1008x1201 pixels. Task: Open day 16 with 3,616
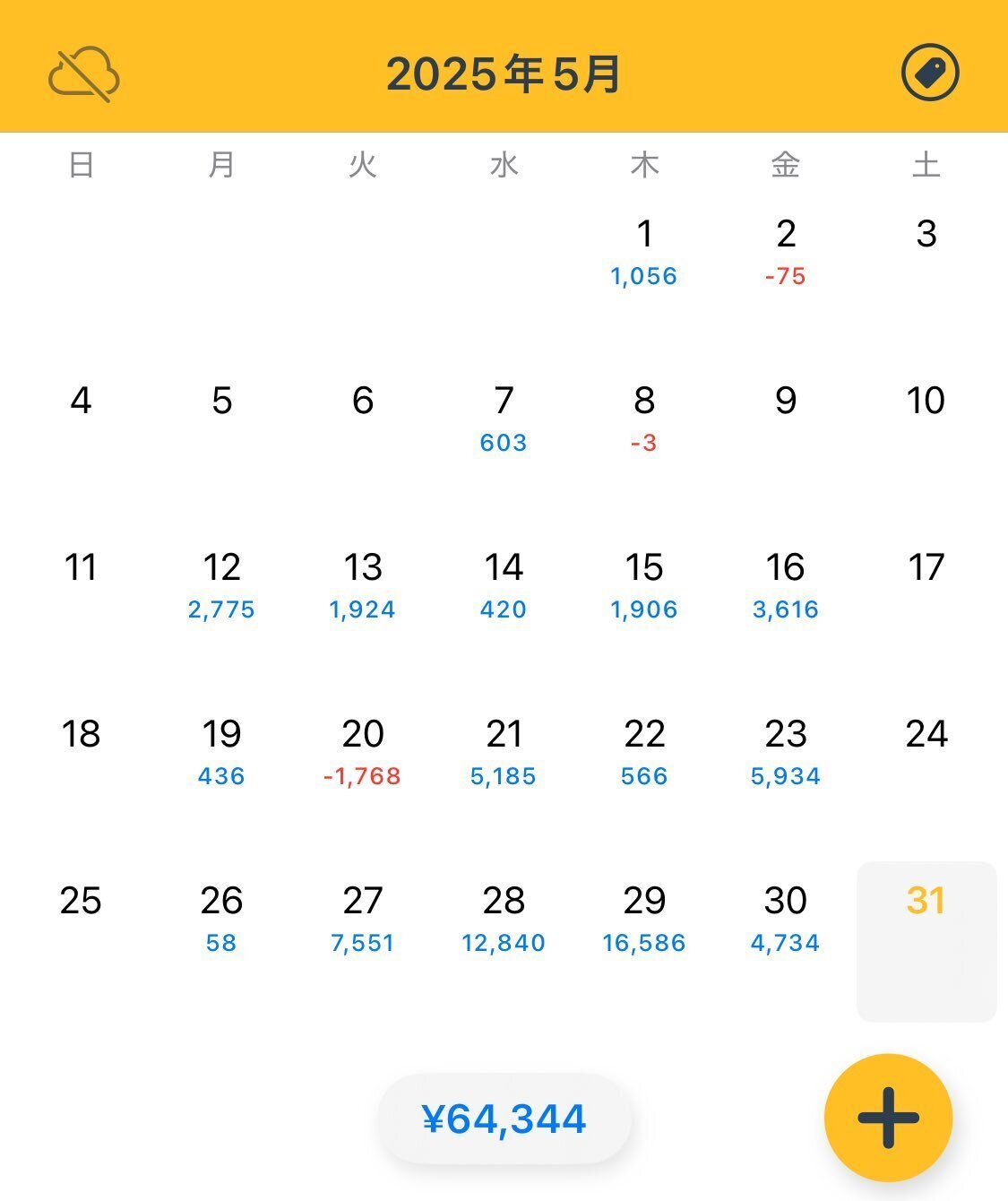click(786, 584)
